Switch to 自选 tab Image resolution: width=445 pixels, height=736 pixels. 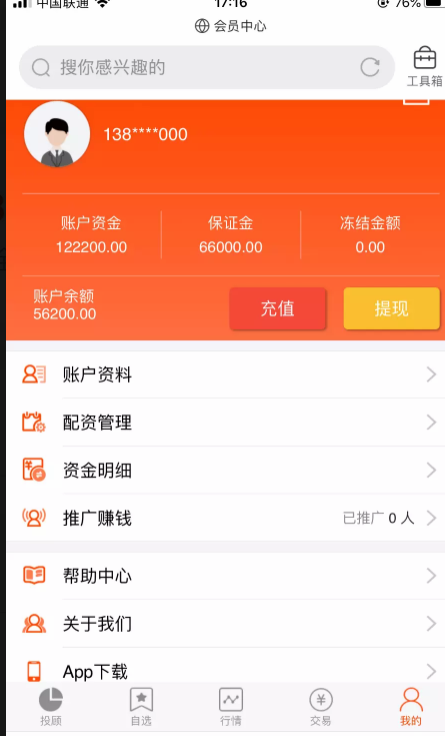point(141,706)
